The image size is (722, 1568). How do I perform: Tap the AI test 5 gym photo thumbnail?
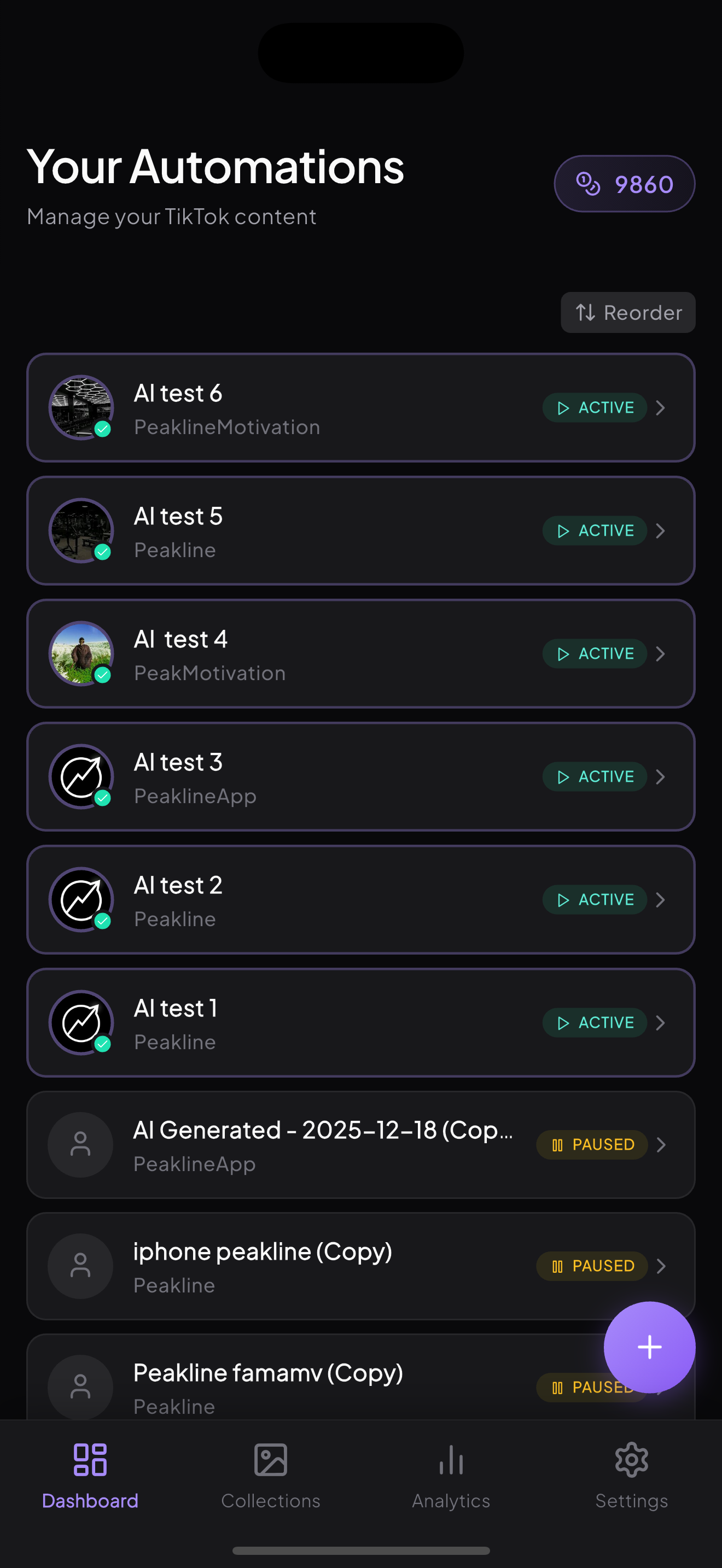pos(80,531)
